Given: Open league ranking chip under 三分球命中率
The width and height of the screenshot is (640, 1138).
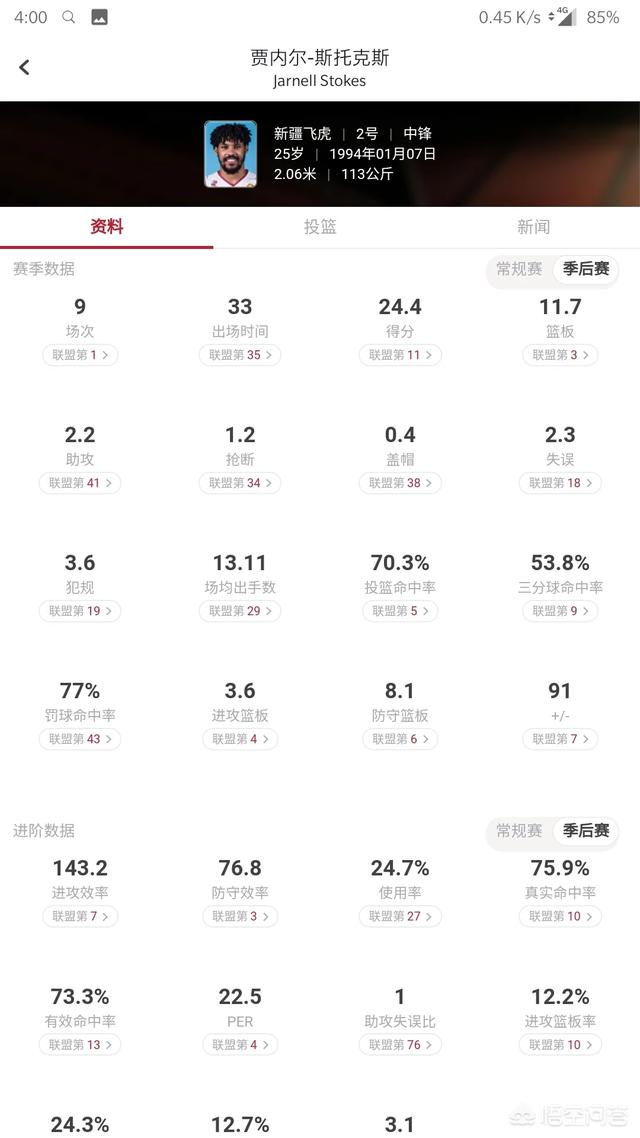Looking at the screenshot, I should pyautogui.click(x=560, y=611).
